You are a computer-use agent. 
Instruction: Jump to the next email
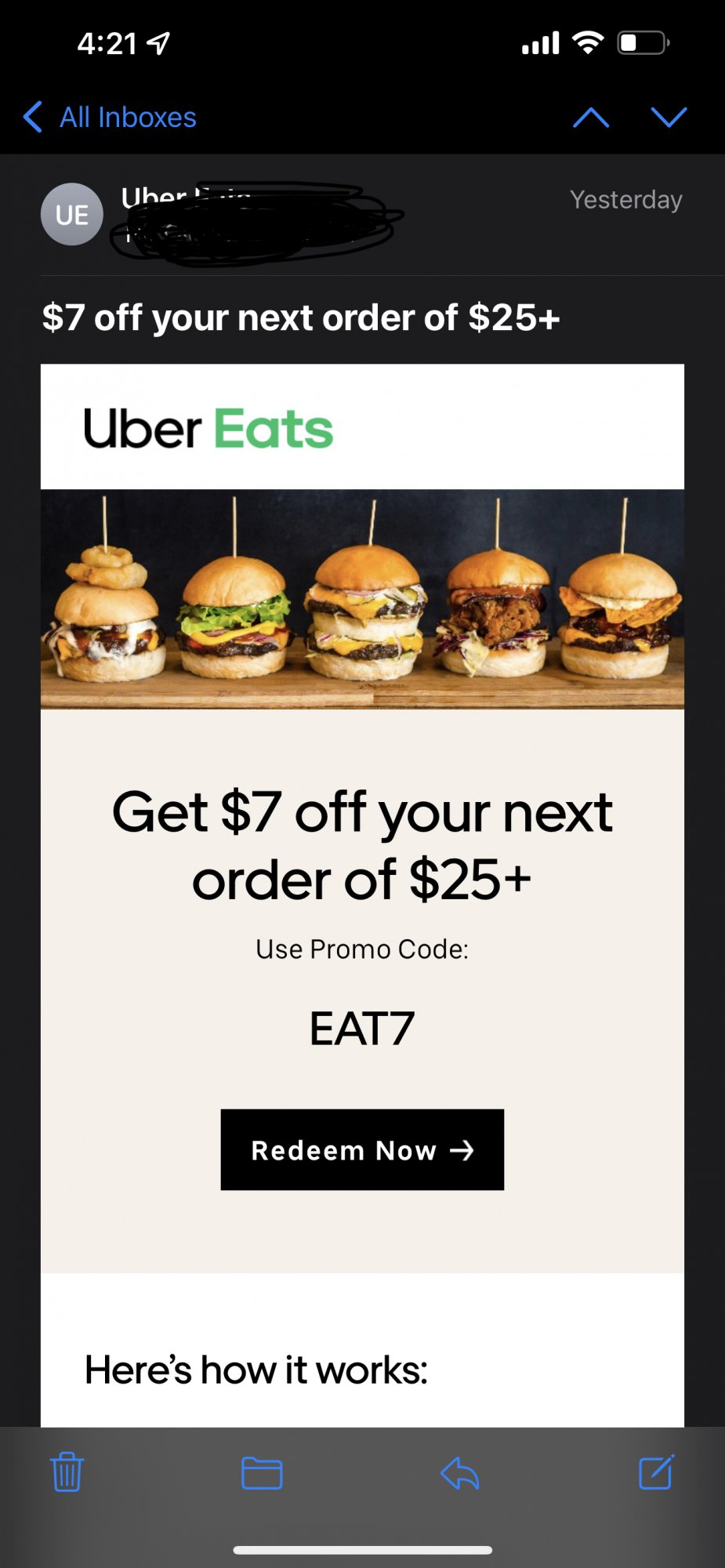(x=669, y=118)
